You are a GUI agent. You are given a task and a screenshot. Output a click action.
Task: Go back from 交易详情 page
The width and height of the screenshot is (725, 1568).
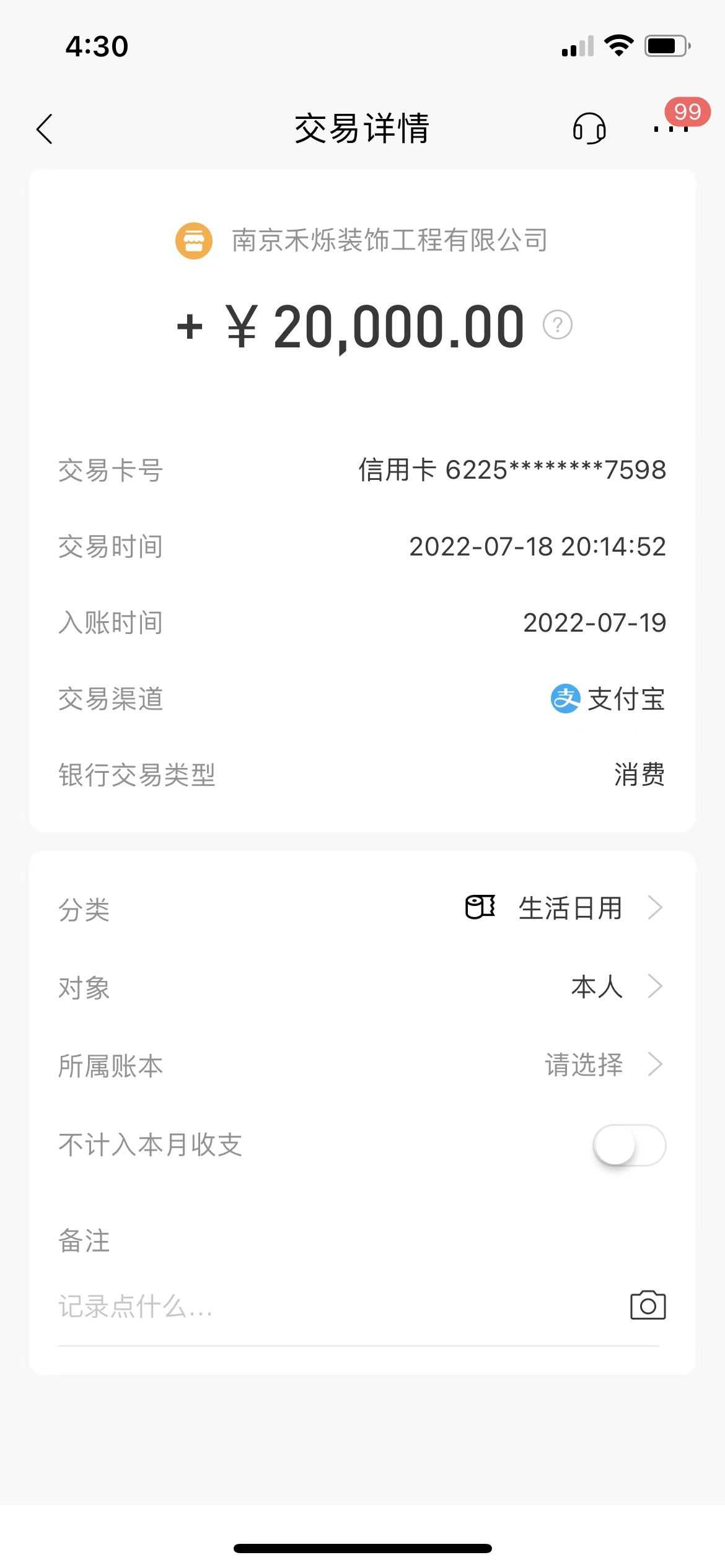pos(45,129)
